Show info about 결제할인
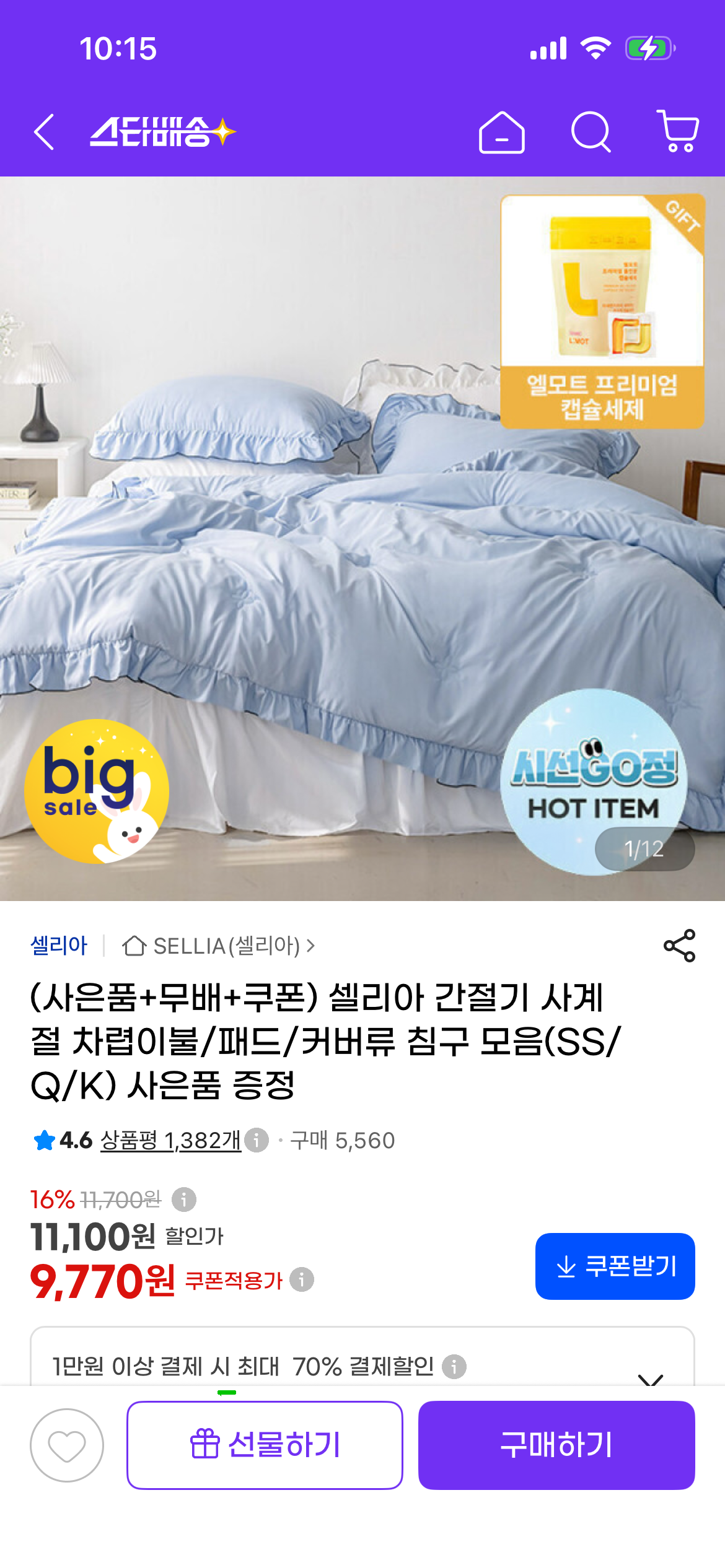This screenshot has width=725, height=1568. (454, 1367)
